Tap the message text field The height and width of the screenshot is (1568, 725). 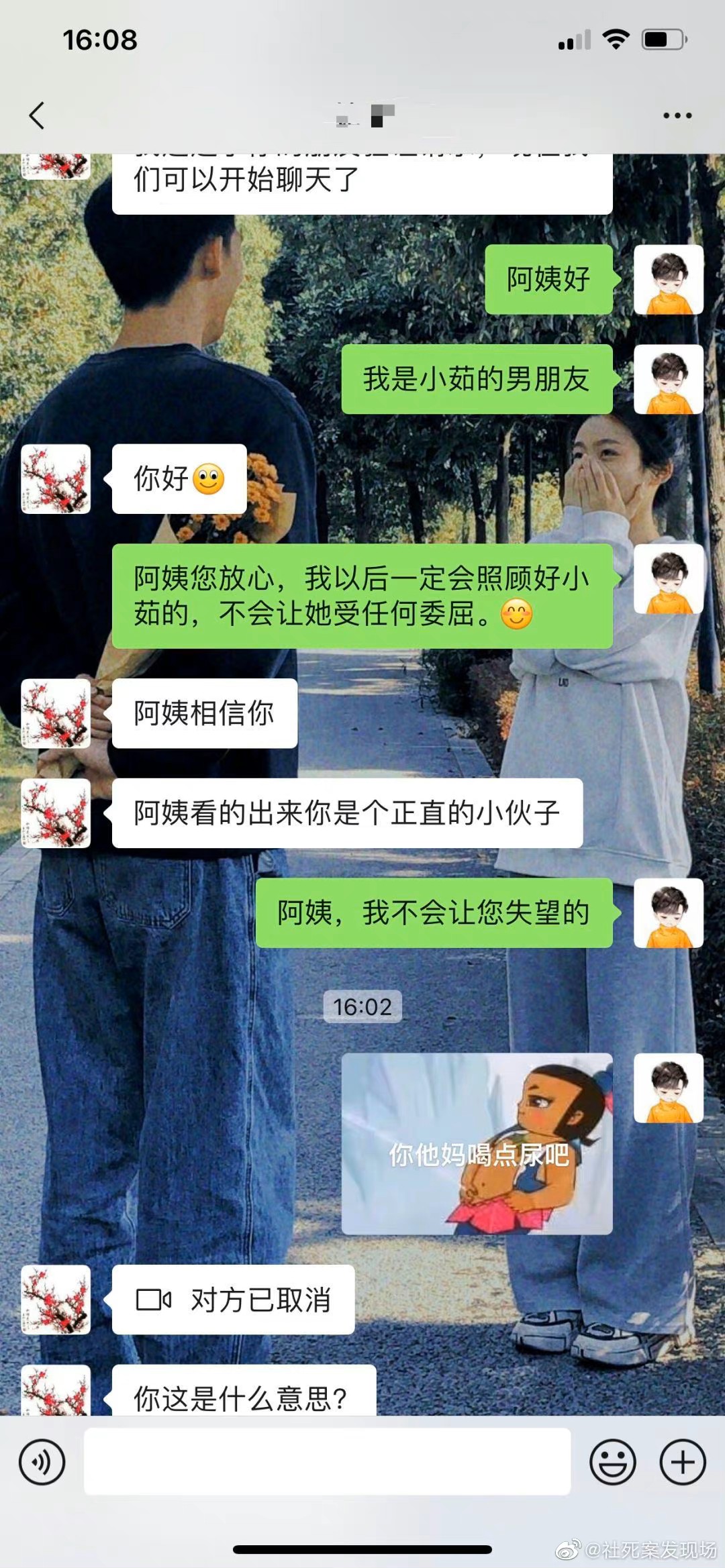[327, 1462]
